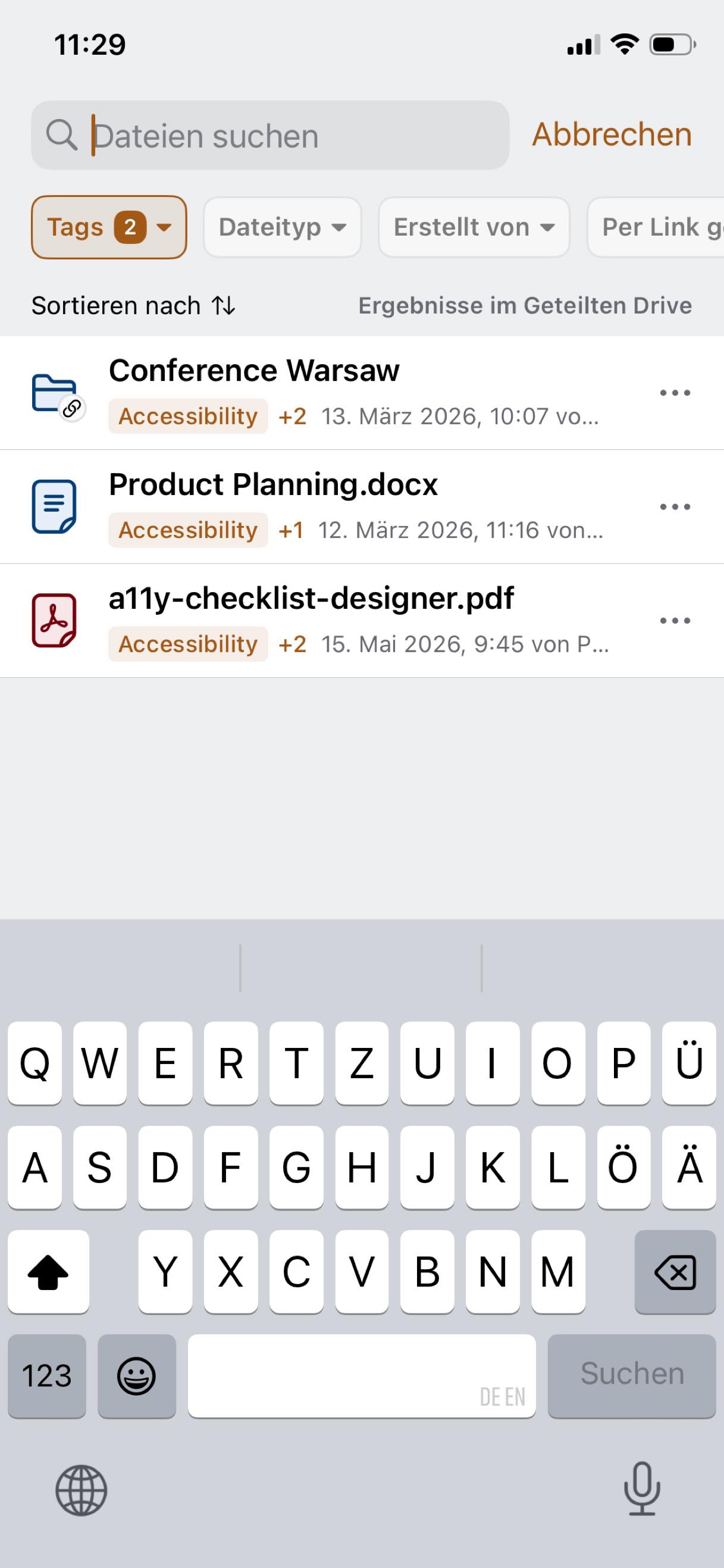This screenshot has width=724, height=1568.
Task: Show more options for Product Planning.docx
Action: (675, 506)
